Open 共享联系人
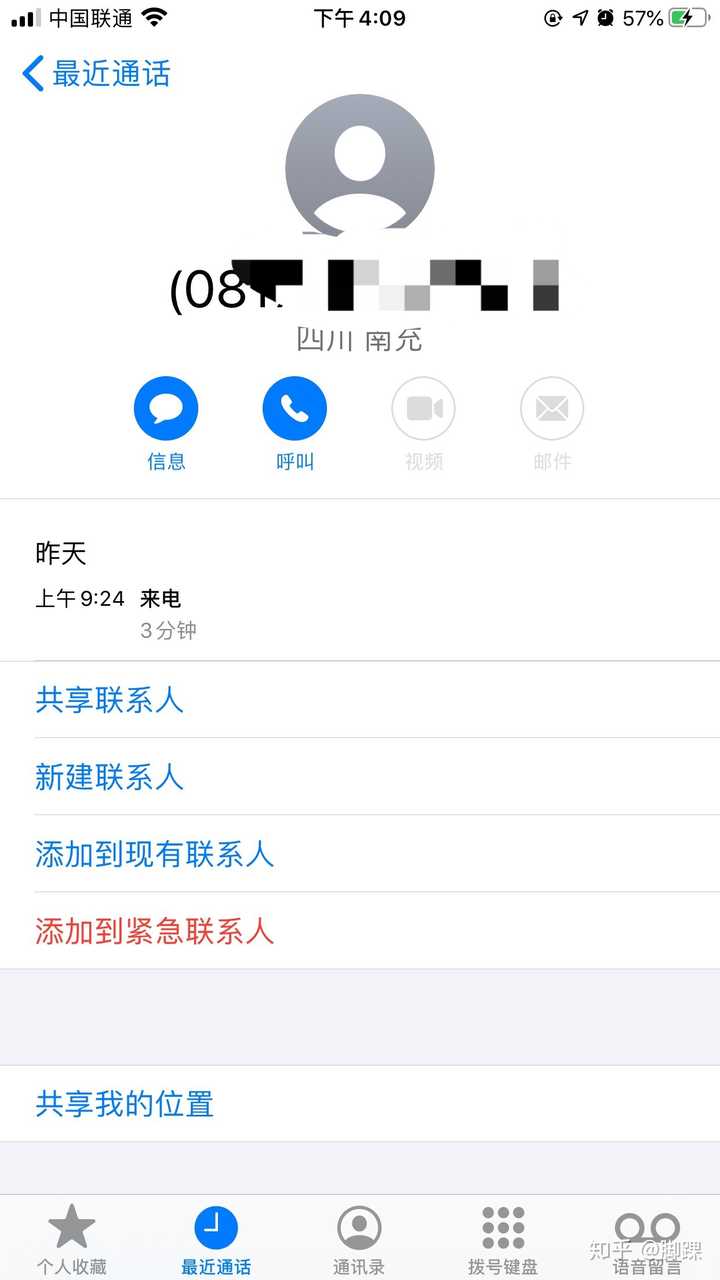720x1280 pixels. click(x=109, y=700)
